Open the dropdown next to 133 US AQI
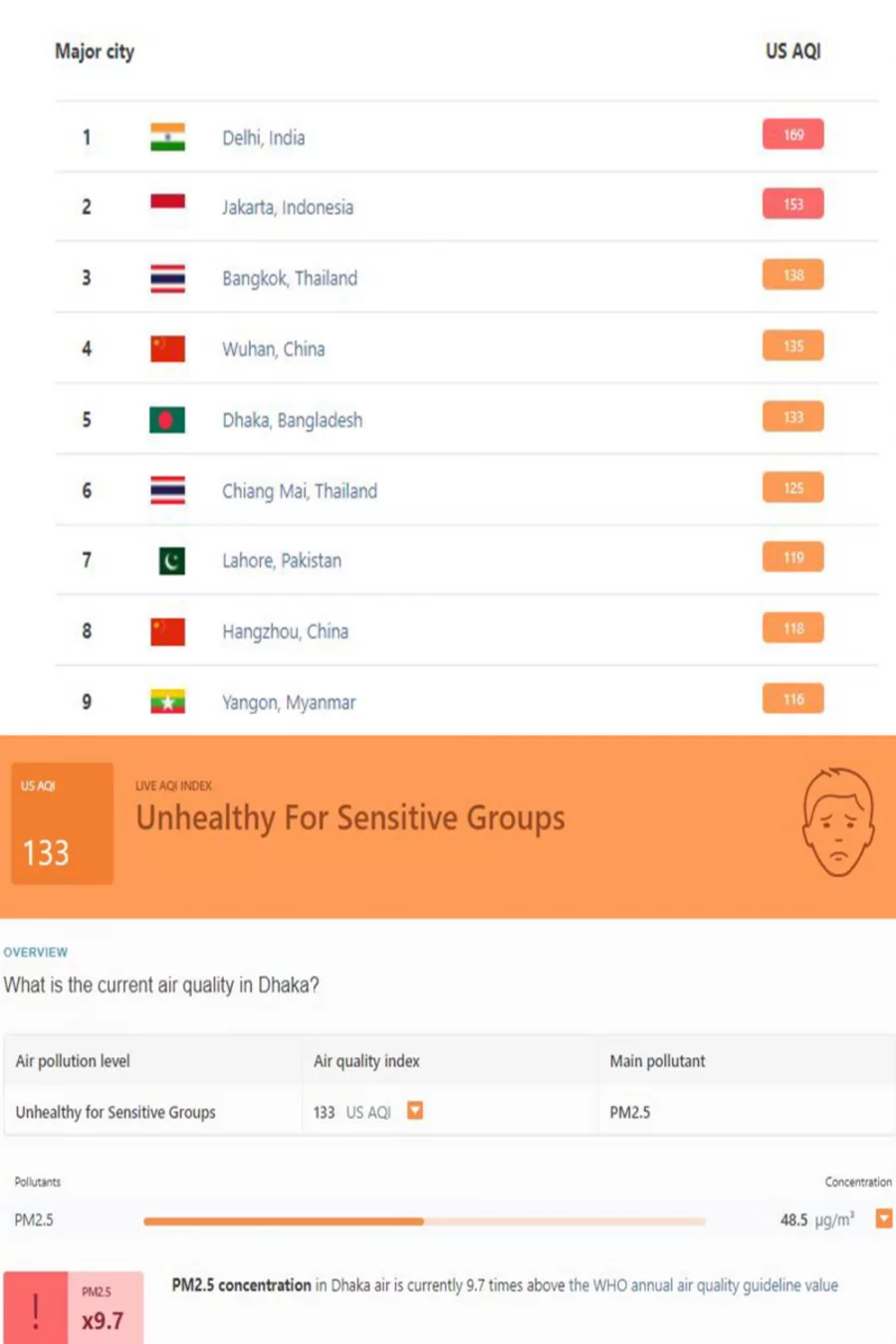The image size is (896, 1344). [414, 1111]
